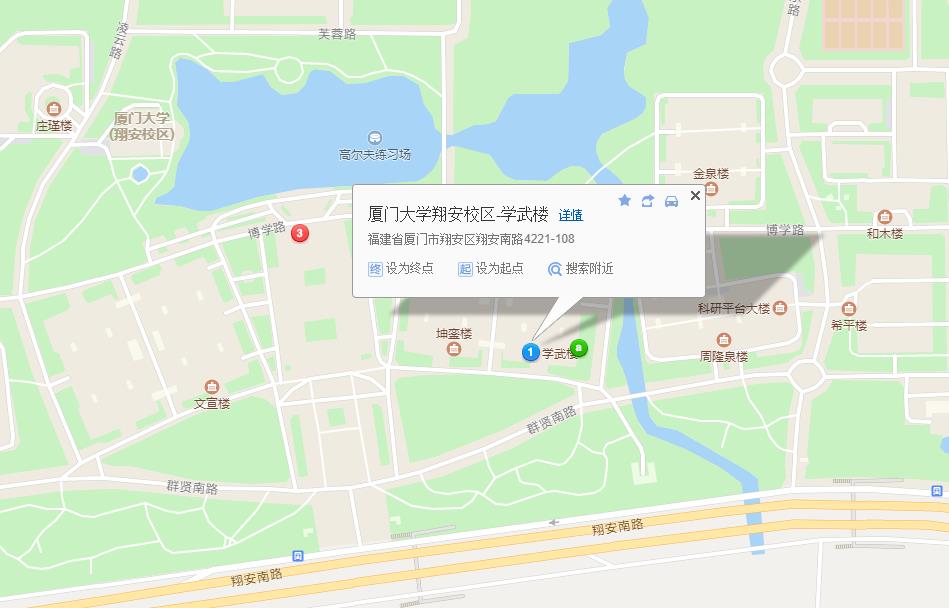949x608 pixels.
Task: Favorite this location with the star icon
Action: pyautogui.click(x=625, y=200)
